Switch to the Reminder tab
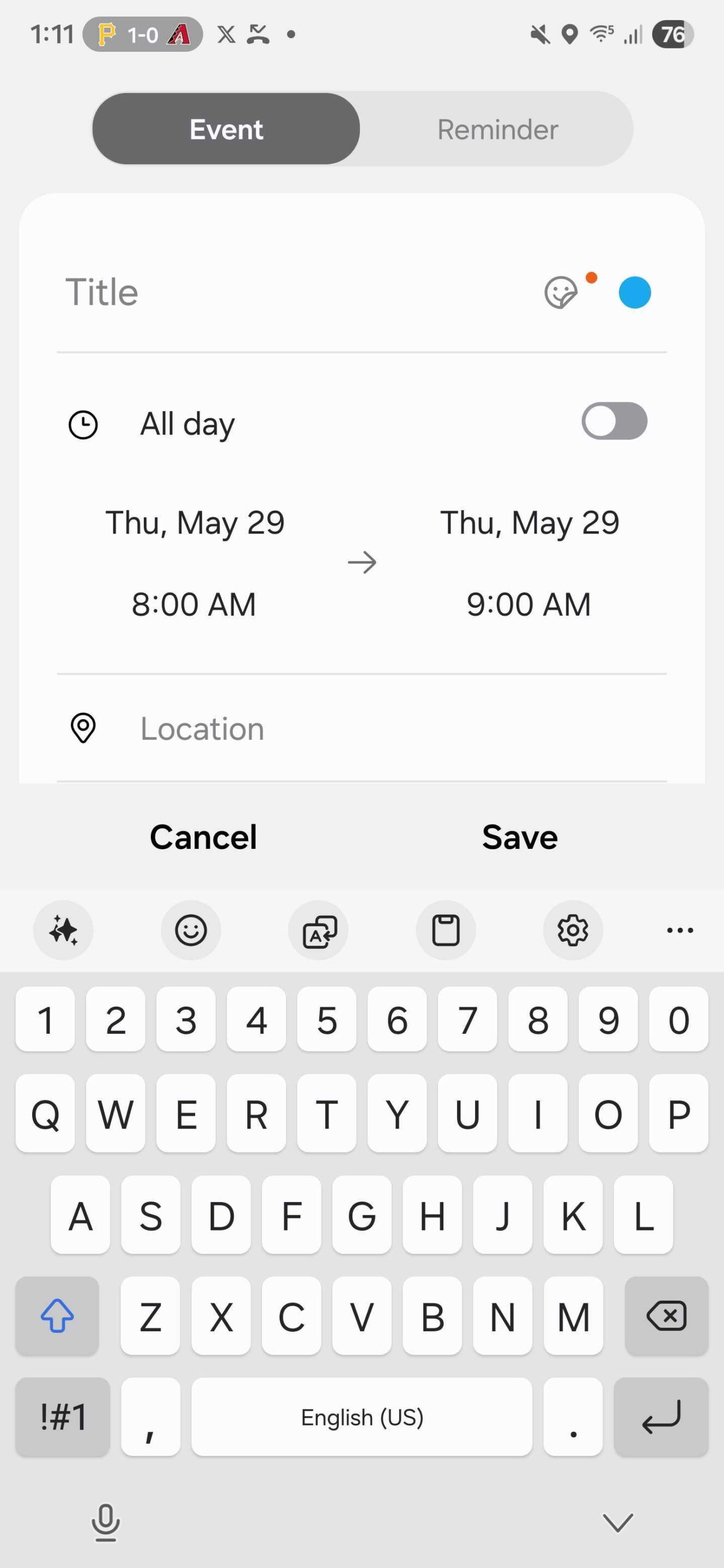 point(497,129)
